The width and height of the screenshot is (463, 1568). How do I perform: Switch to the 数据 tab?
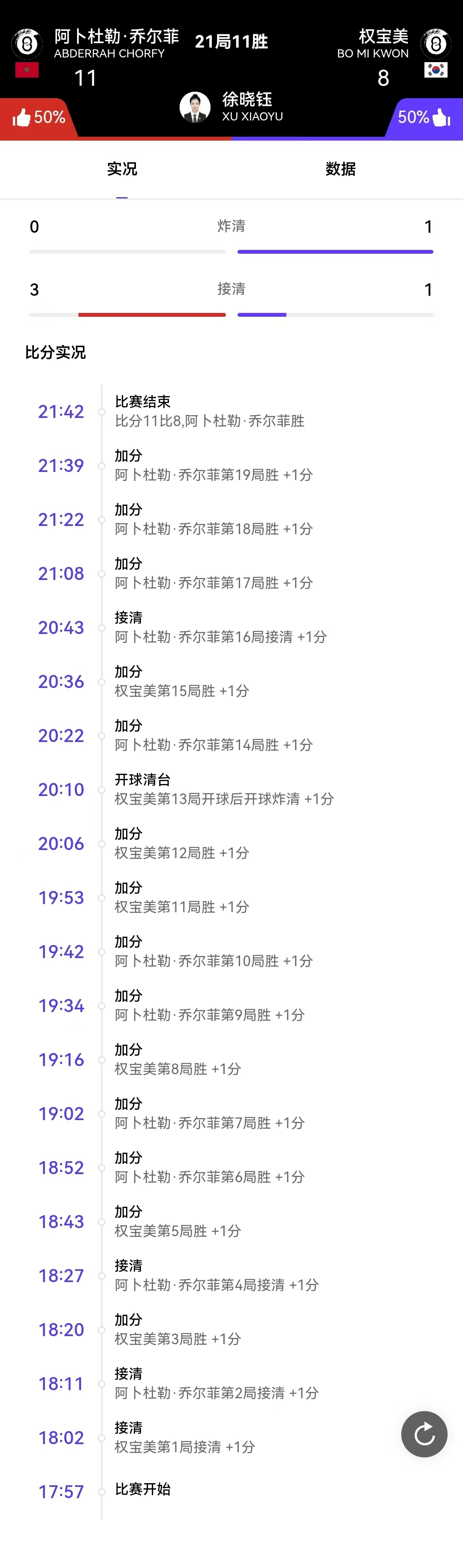340,169
